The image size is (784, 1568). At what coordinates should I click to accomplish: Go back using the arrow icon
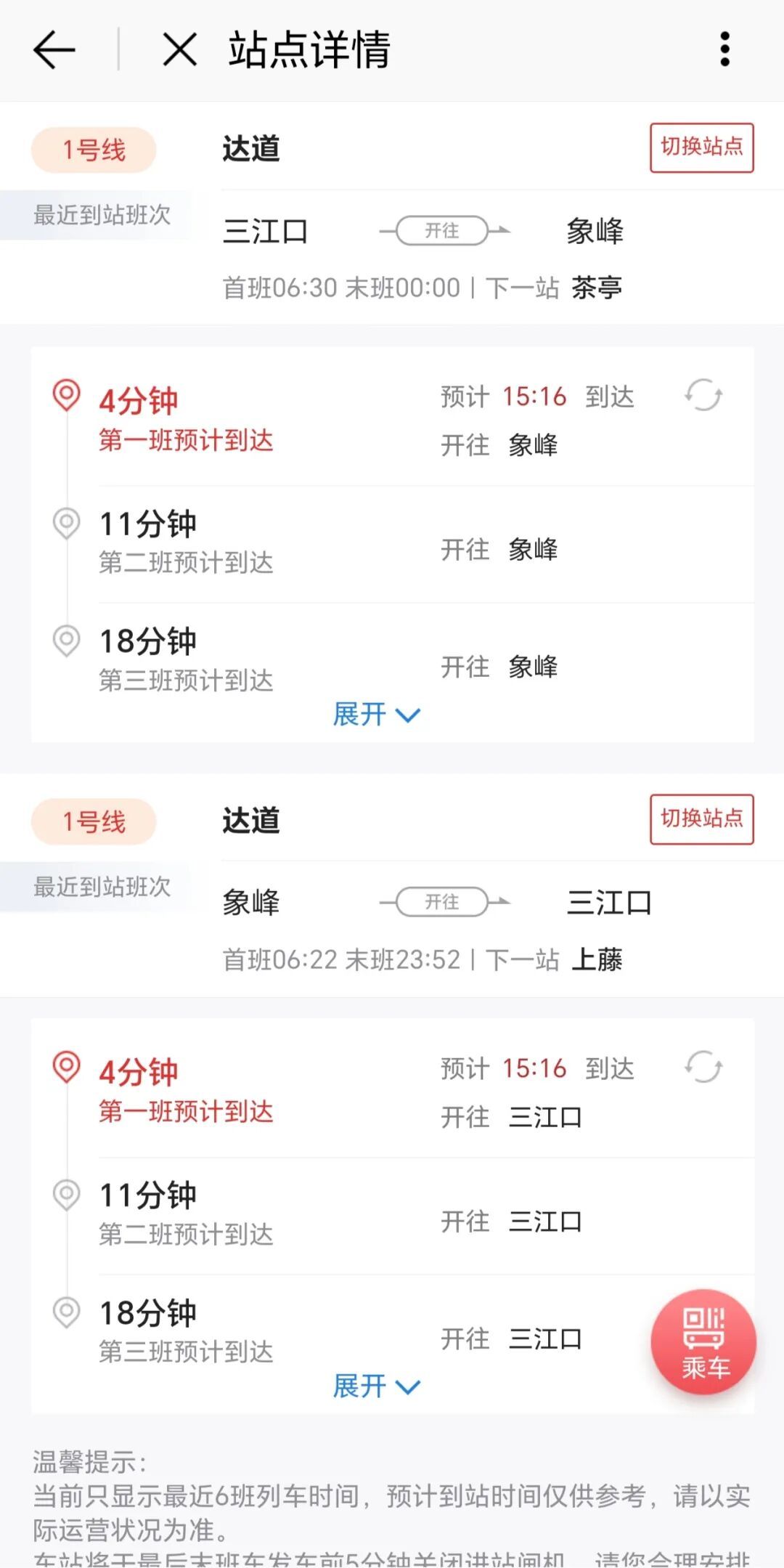[x=54, y=50]
